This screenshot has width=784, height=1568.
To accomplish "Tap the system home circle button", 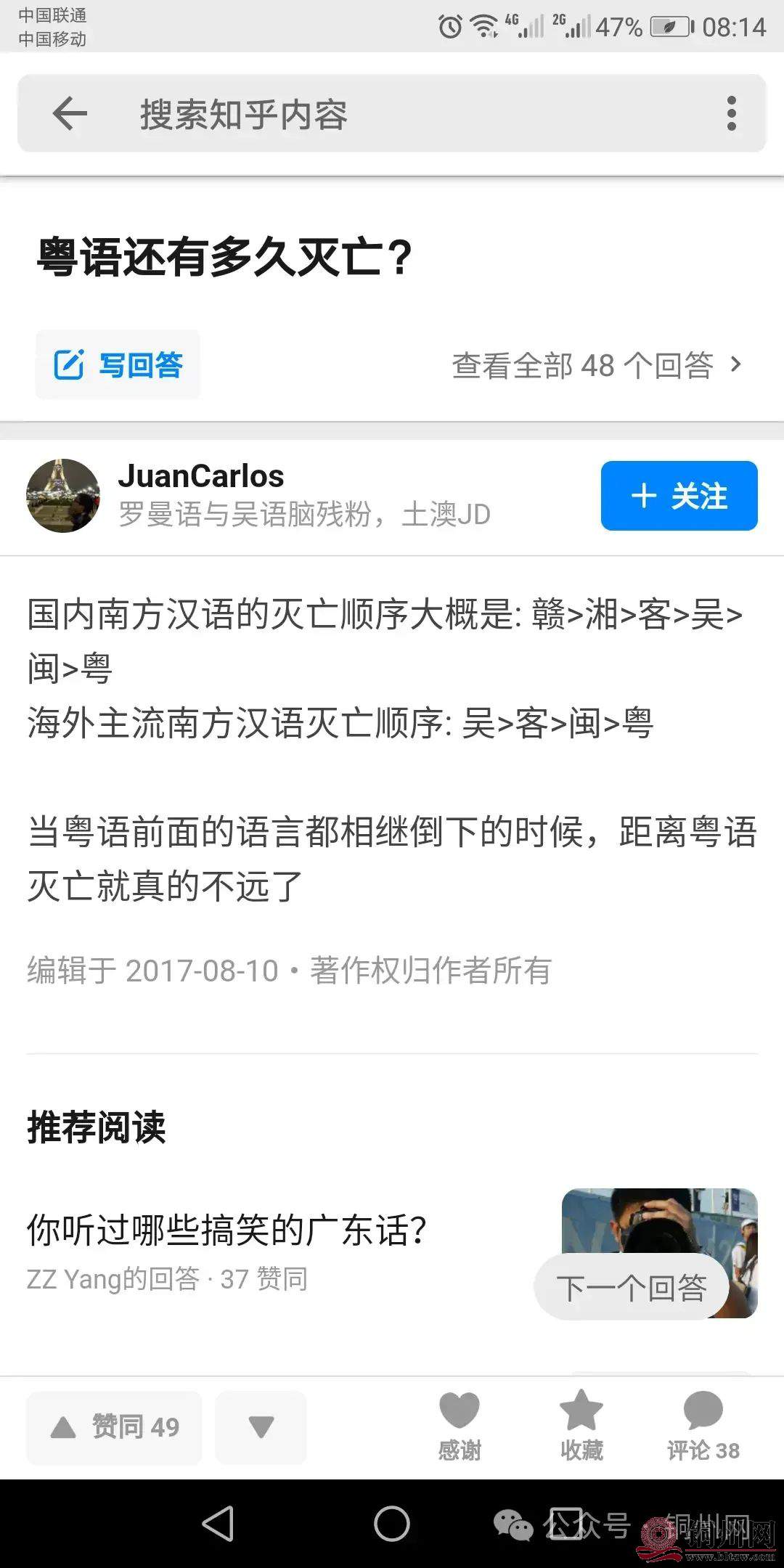I will tap(392, 1523).
